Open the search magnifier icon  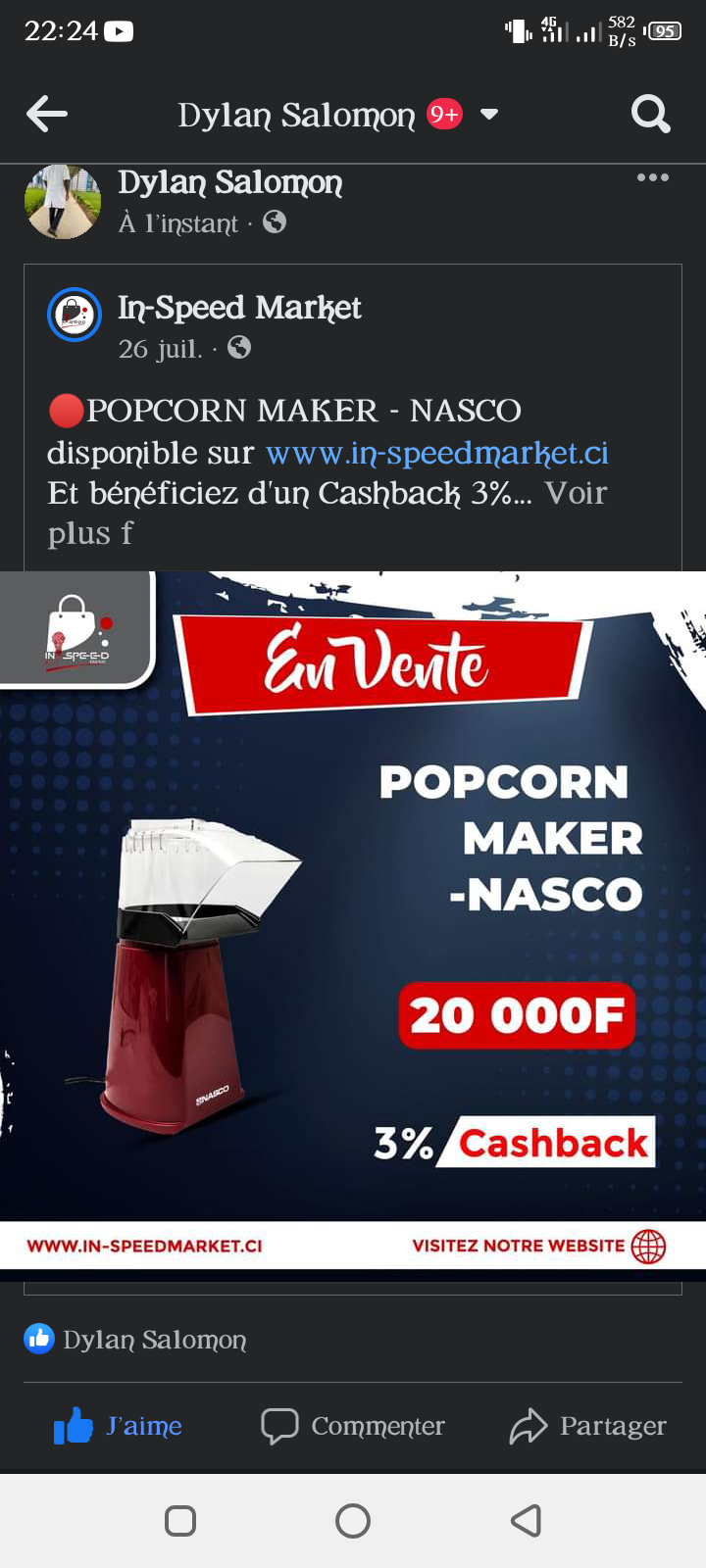[x=650, y=115]
